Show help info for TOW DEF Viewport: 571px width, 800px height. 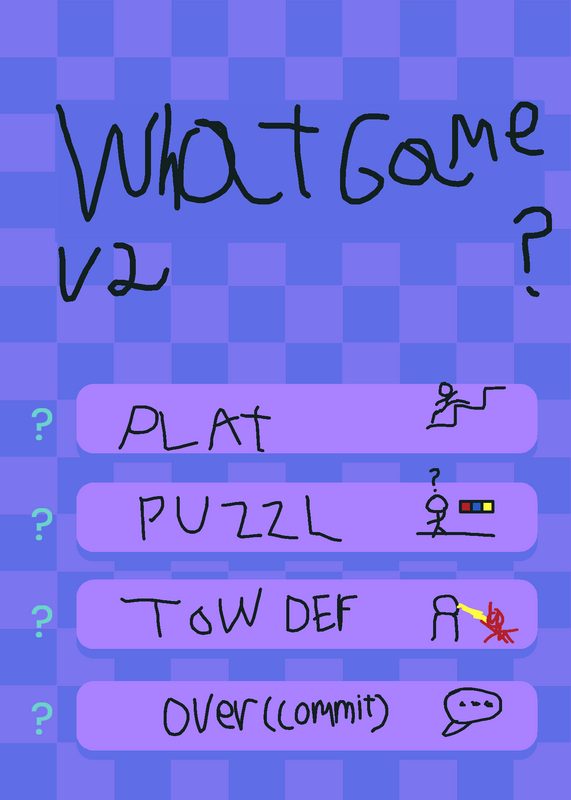coord(41,621)
